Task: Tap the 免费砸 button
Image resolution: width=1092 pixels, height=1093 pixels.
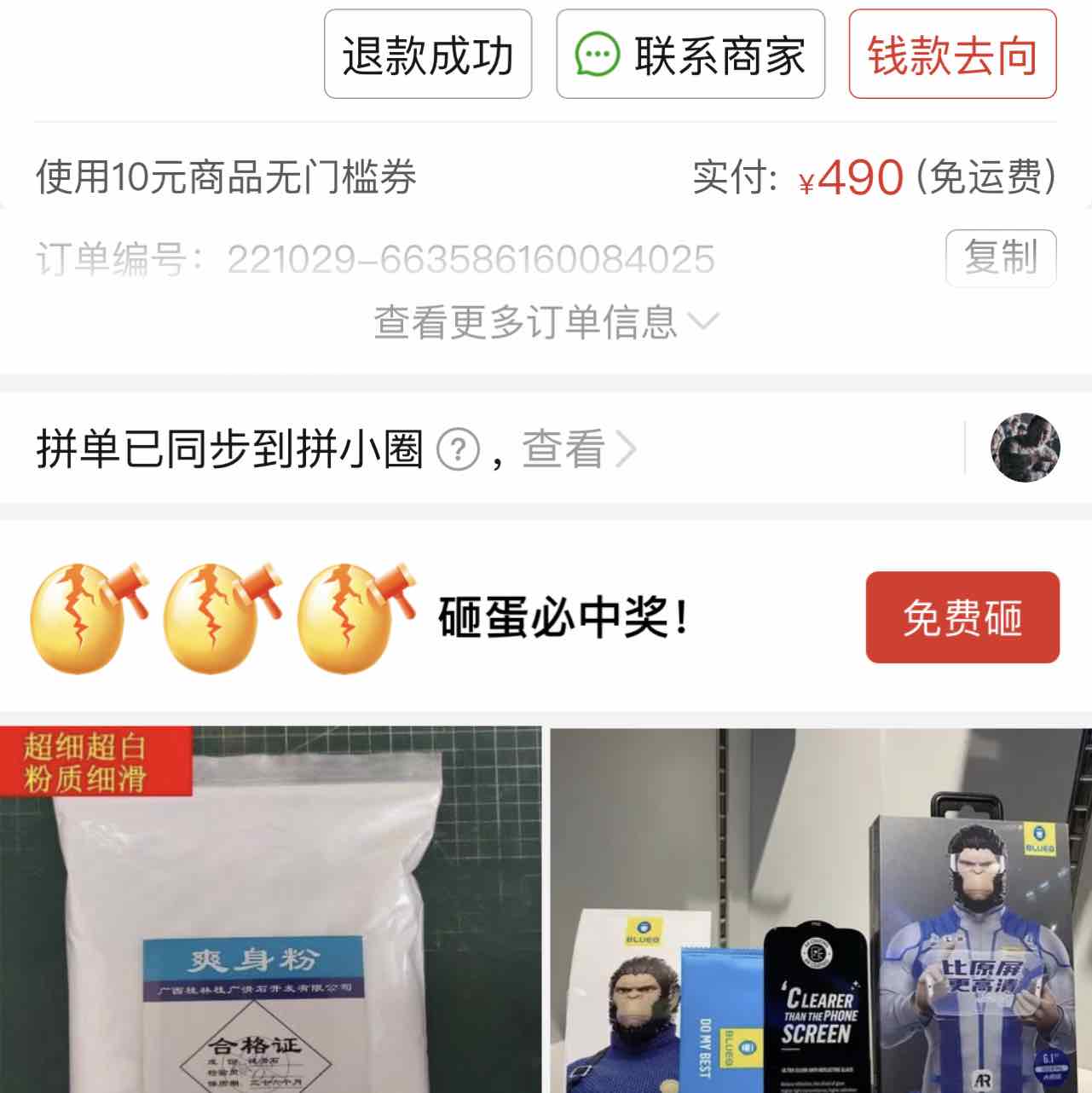Action: pos(962,617)
